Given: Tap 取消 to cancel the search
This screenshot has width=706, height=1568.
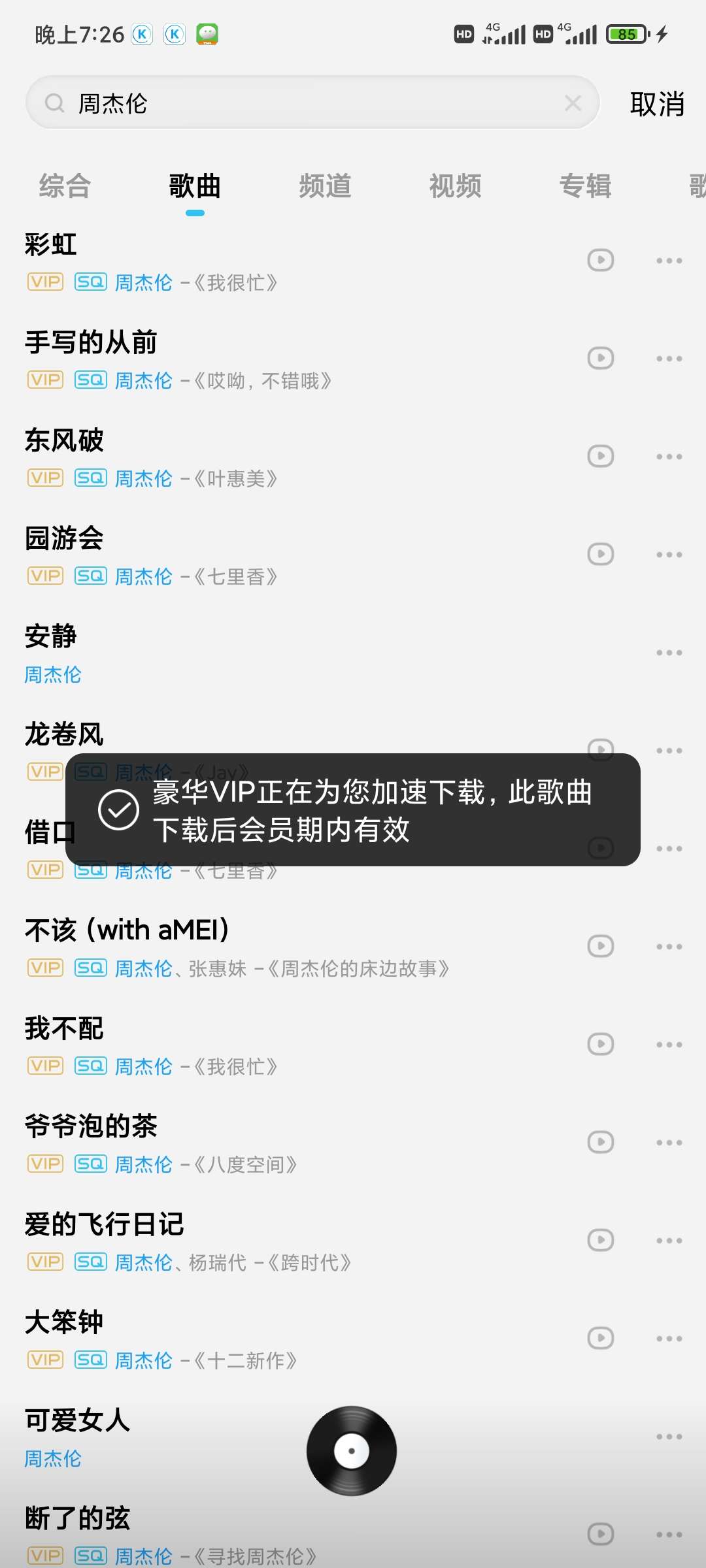Looking at the screenshot, I should pyautogui.click(x=656, y=104).
